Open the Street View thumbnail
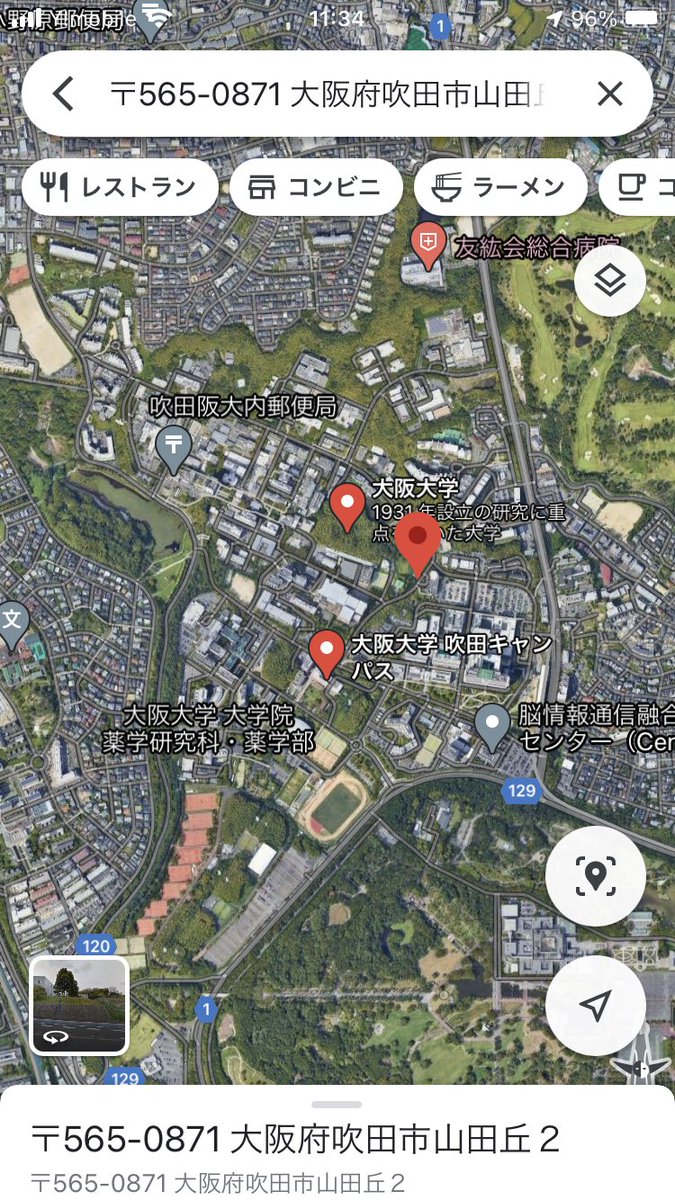 [x=79, y=1005]
